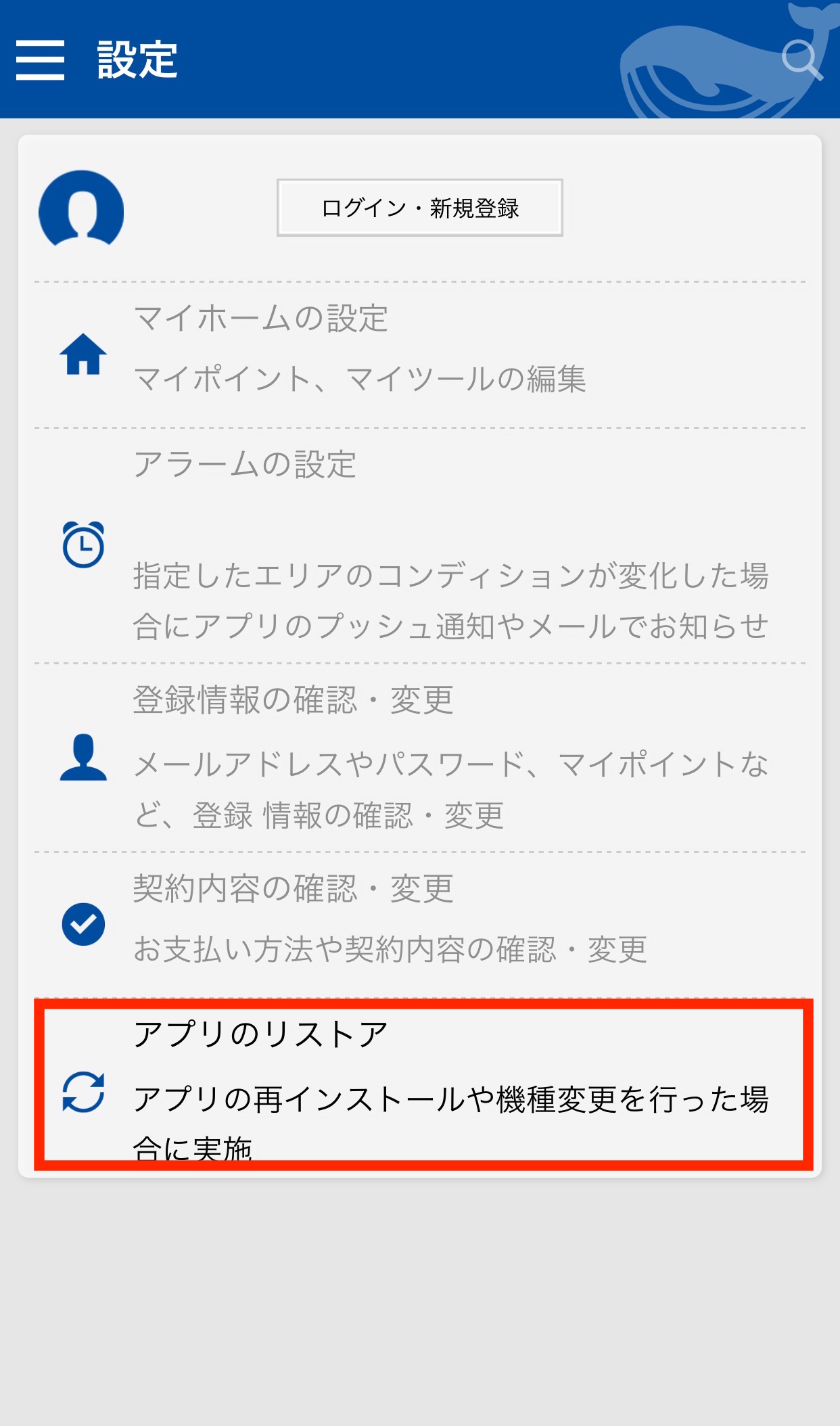Open 登録情報の確認・変更 row

pyautogui.click(x=419, y=758)
